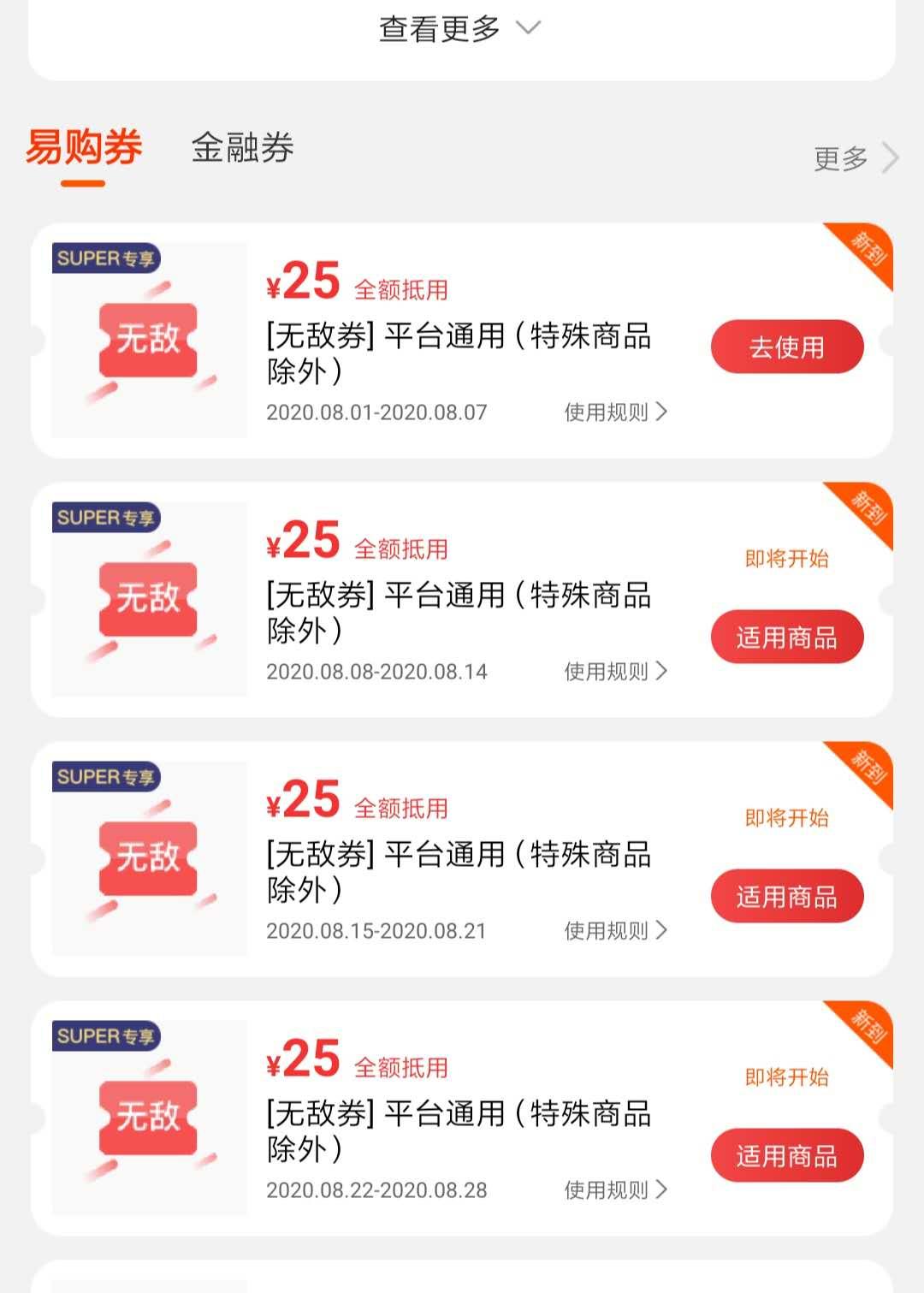Click the SUPER专享 badge on first coupon
Screen dimensions: 924x1293
(106, 259)
